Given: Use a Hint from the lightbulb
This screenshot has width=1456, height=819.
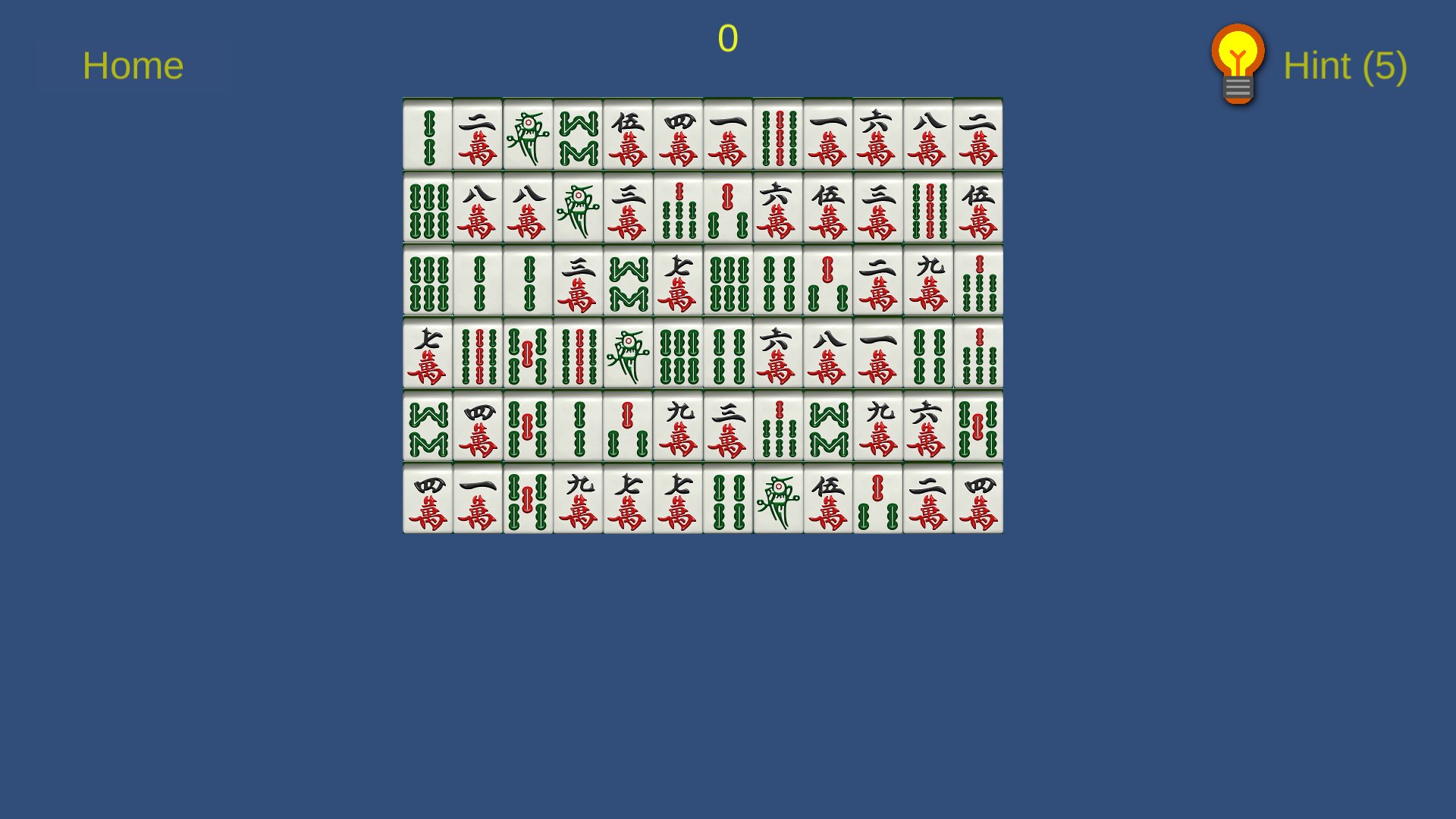Looking at the screenshot, I should coord(1238,64).
